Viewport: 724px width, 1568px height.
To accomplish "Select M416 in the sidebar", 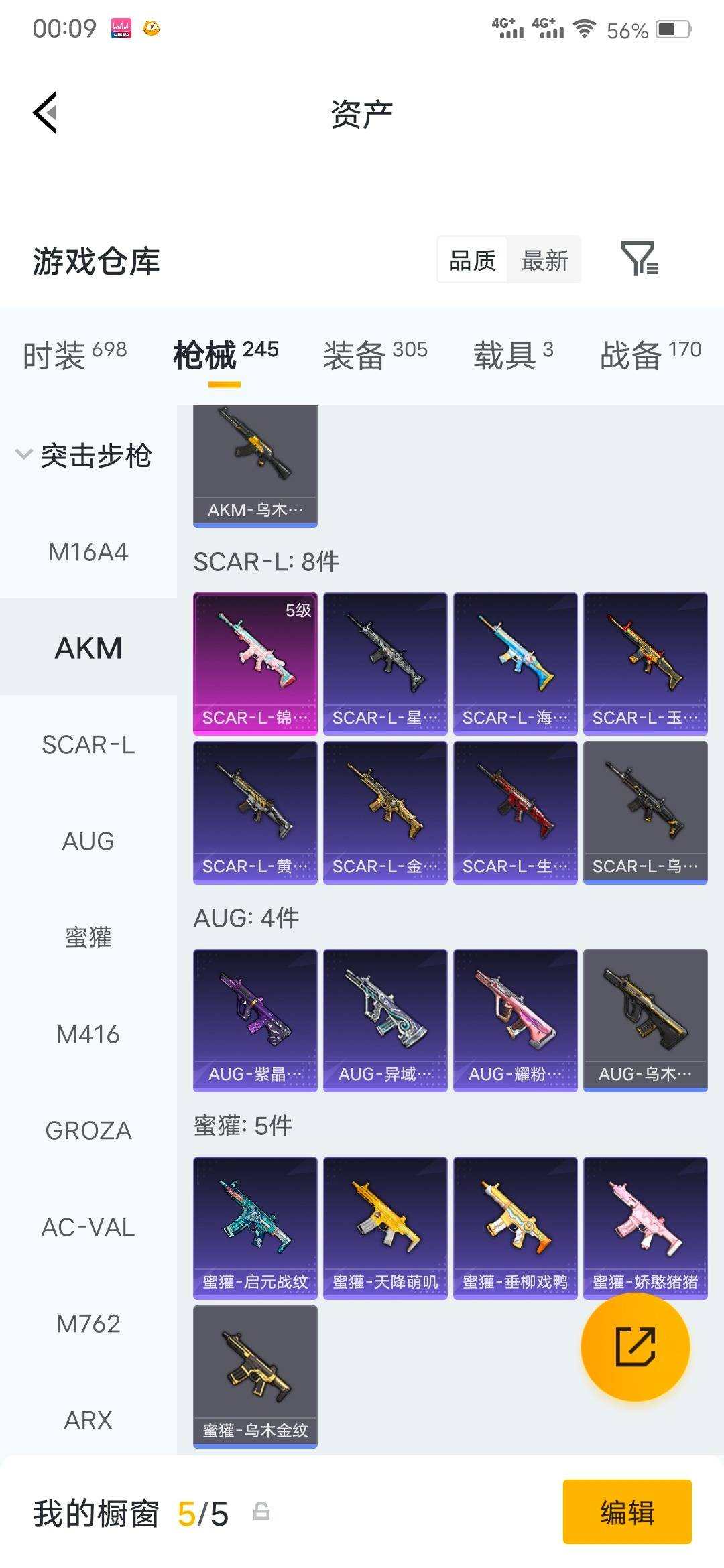I will click(88, 1034).
